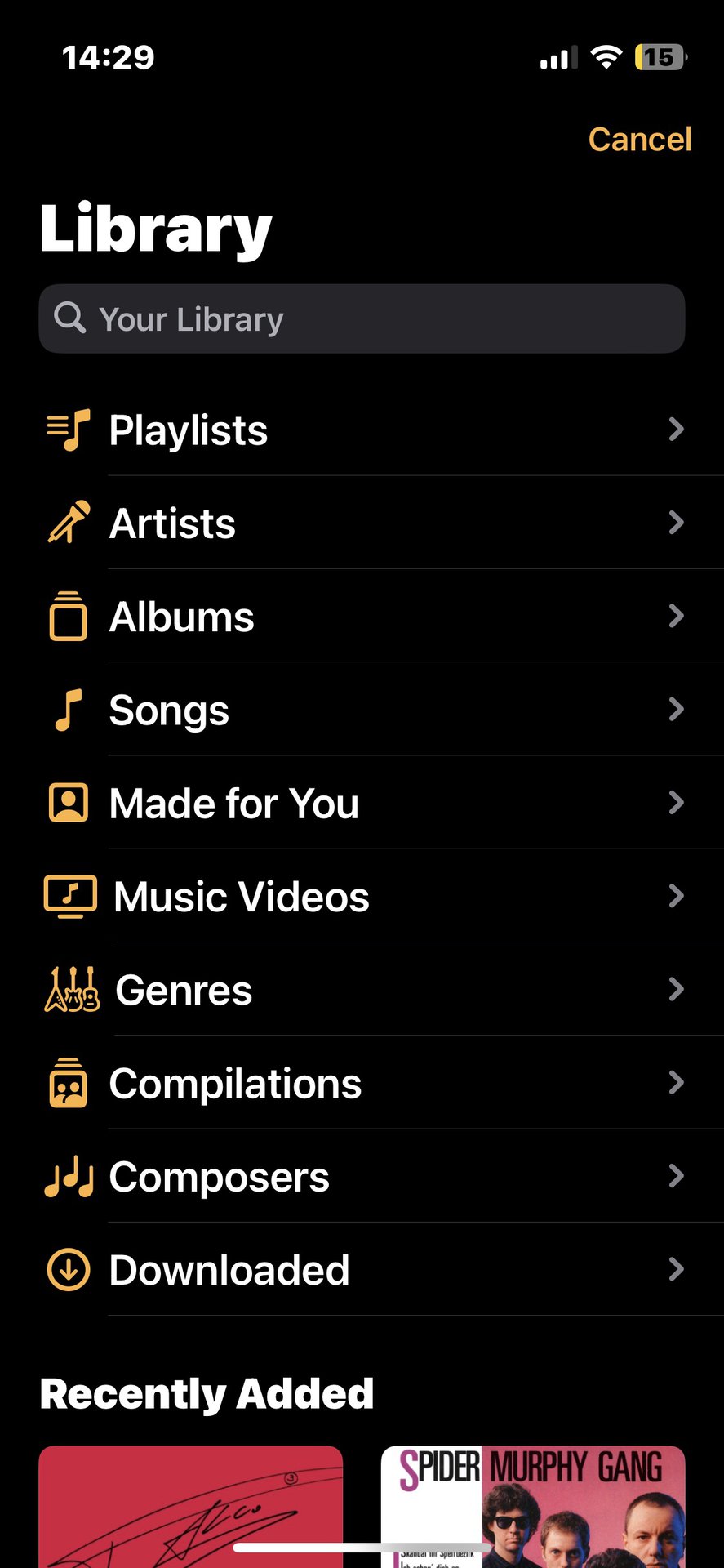This screenshot has height=1568, width=724.
Task: Open Made for You
Action: pyautogui.click(x=362, y=803)
